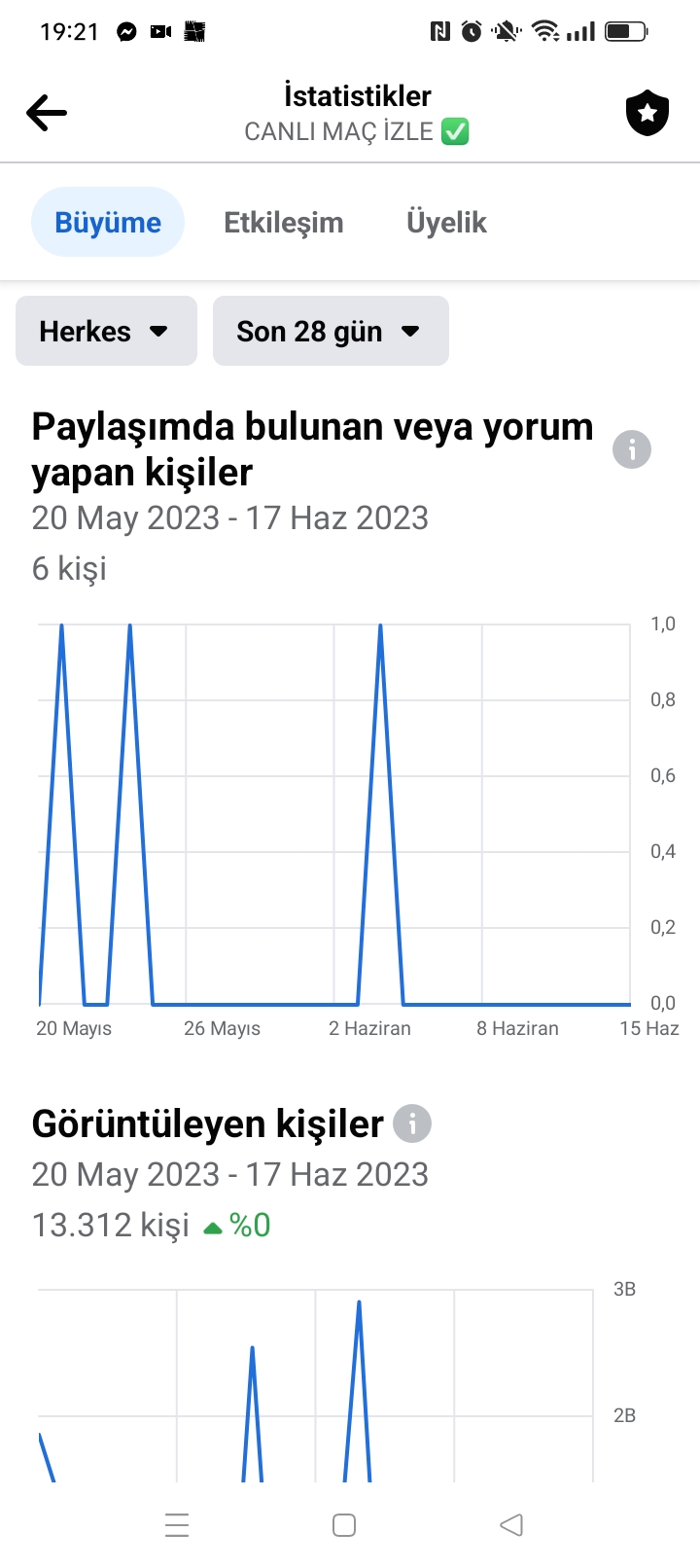Viewport: 700px width, 1568px height.
Task: Show info for Görüntüleyen kişiler
Action: point(412,1123)
